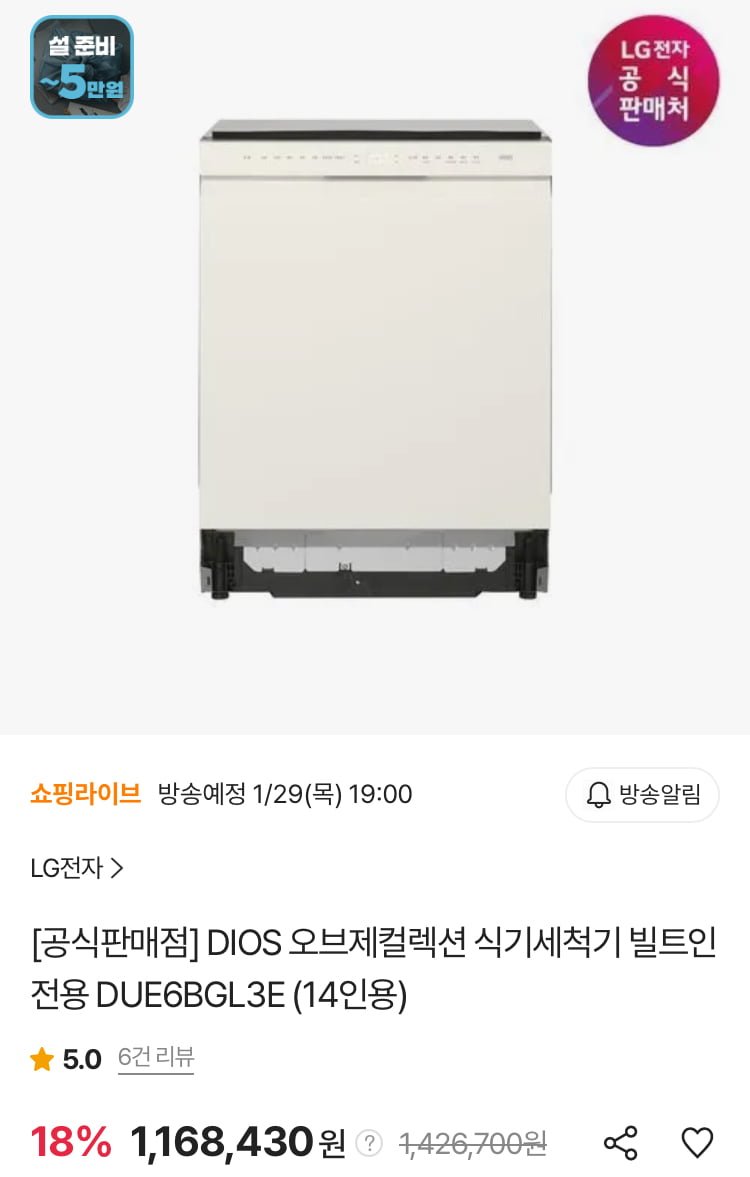750x1177 pixels.
Task: Open the 6건 리뷰 reviews link
Action: (x=155, y=1058)
